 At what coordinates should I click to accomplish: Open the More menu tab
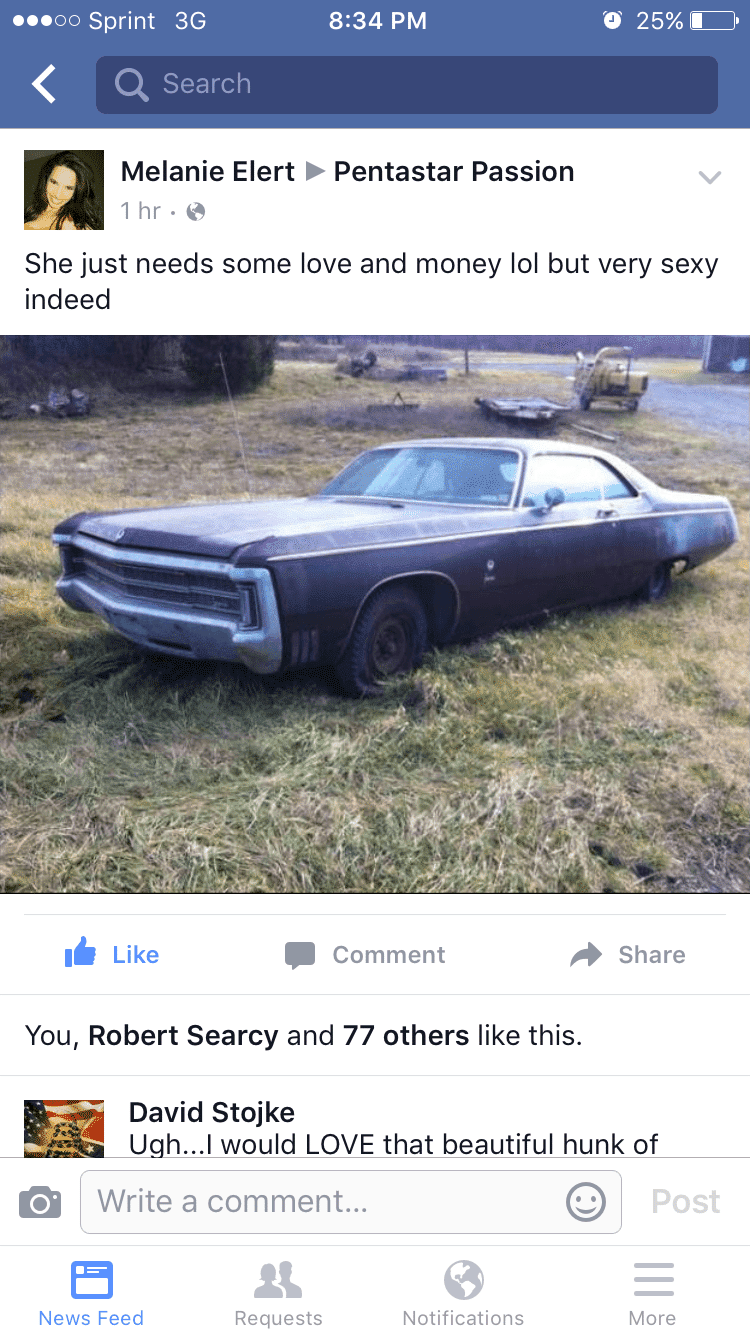[x=652, y=1292]
